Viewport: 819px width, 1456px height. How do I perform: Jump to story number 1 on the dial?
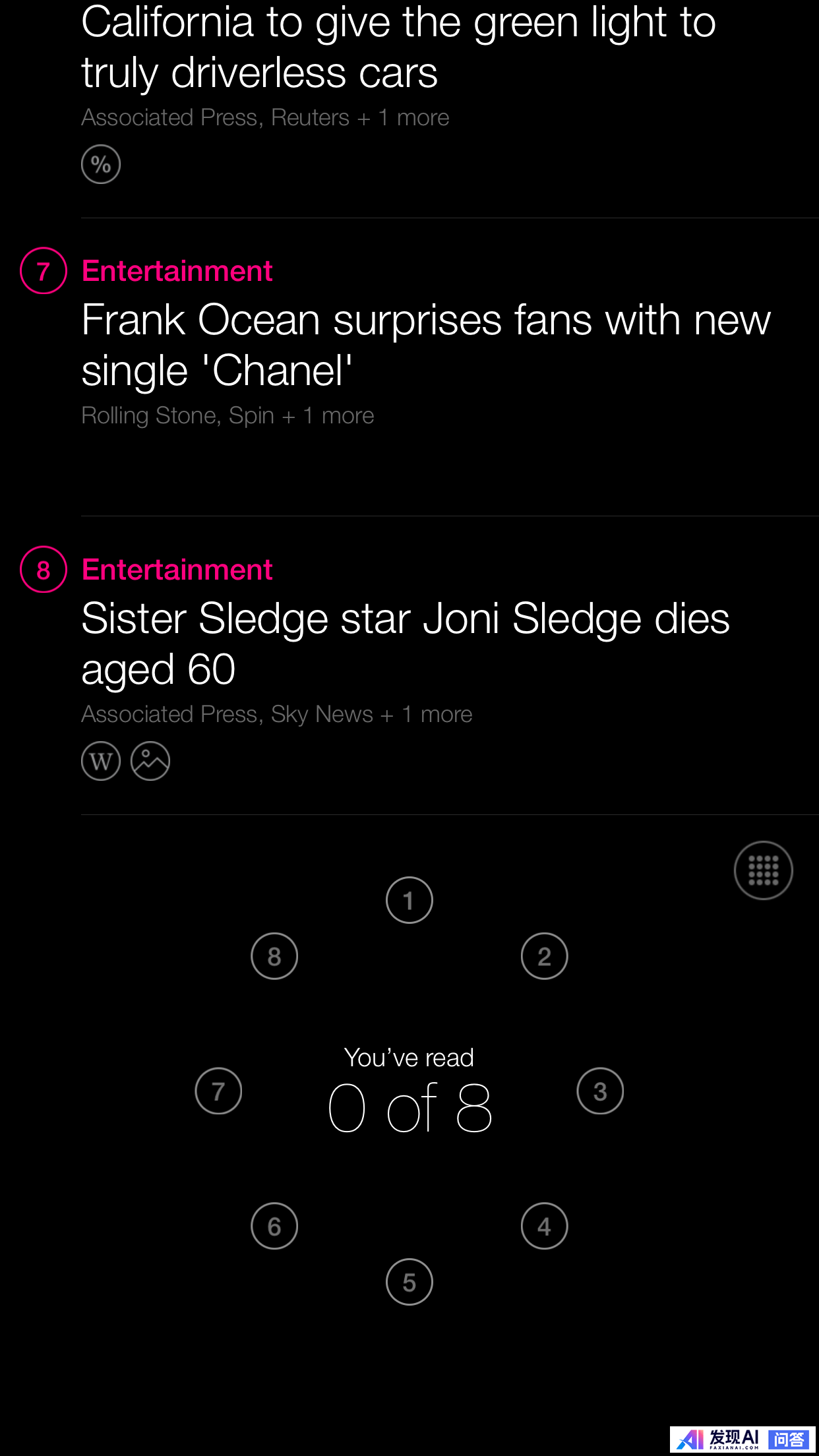[x=409, y=899]
